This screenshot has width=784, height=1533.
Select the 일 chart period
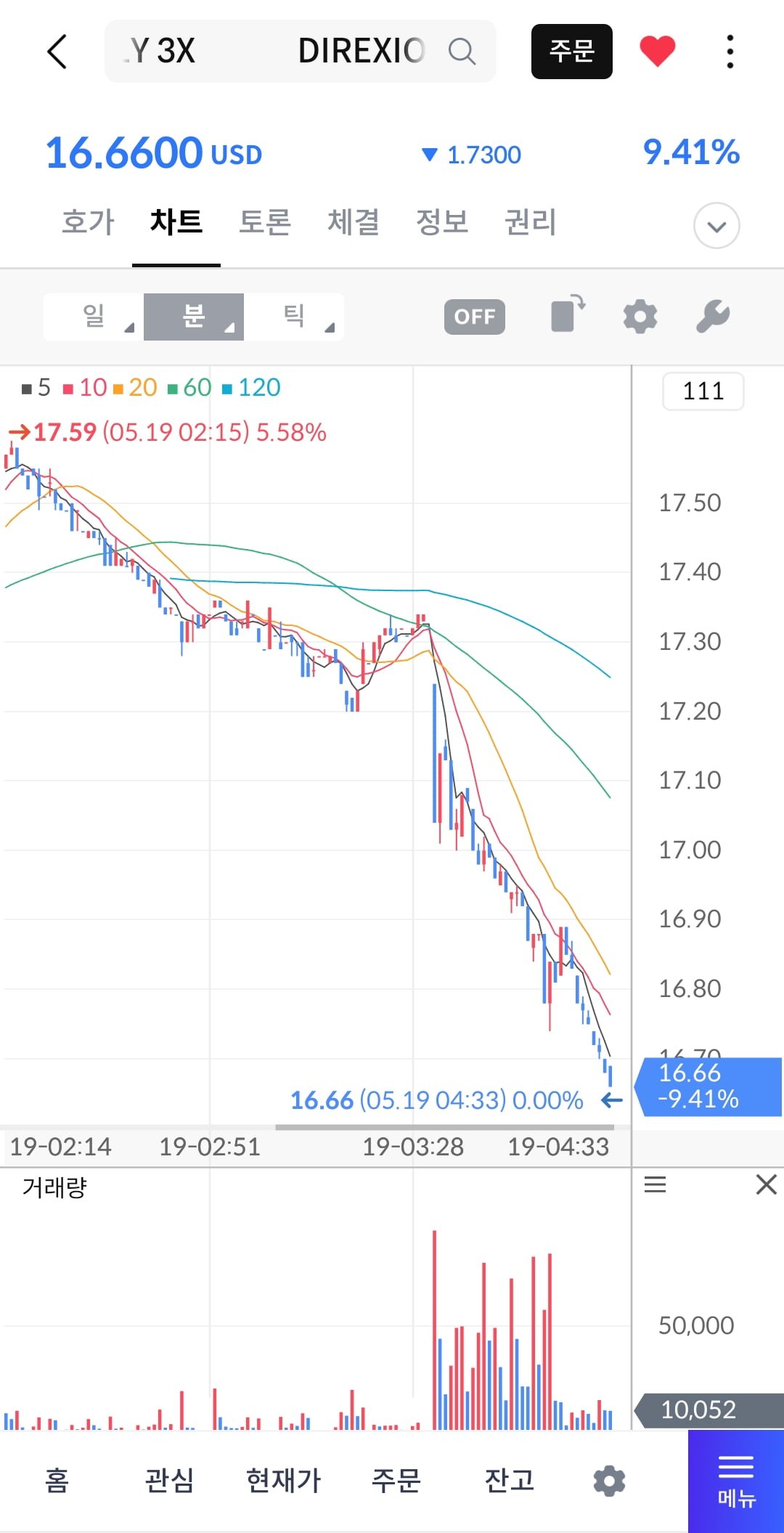(x=94, y=317)
